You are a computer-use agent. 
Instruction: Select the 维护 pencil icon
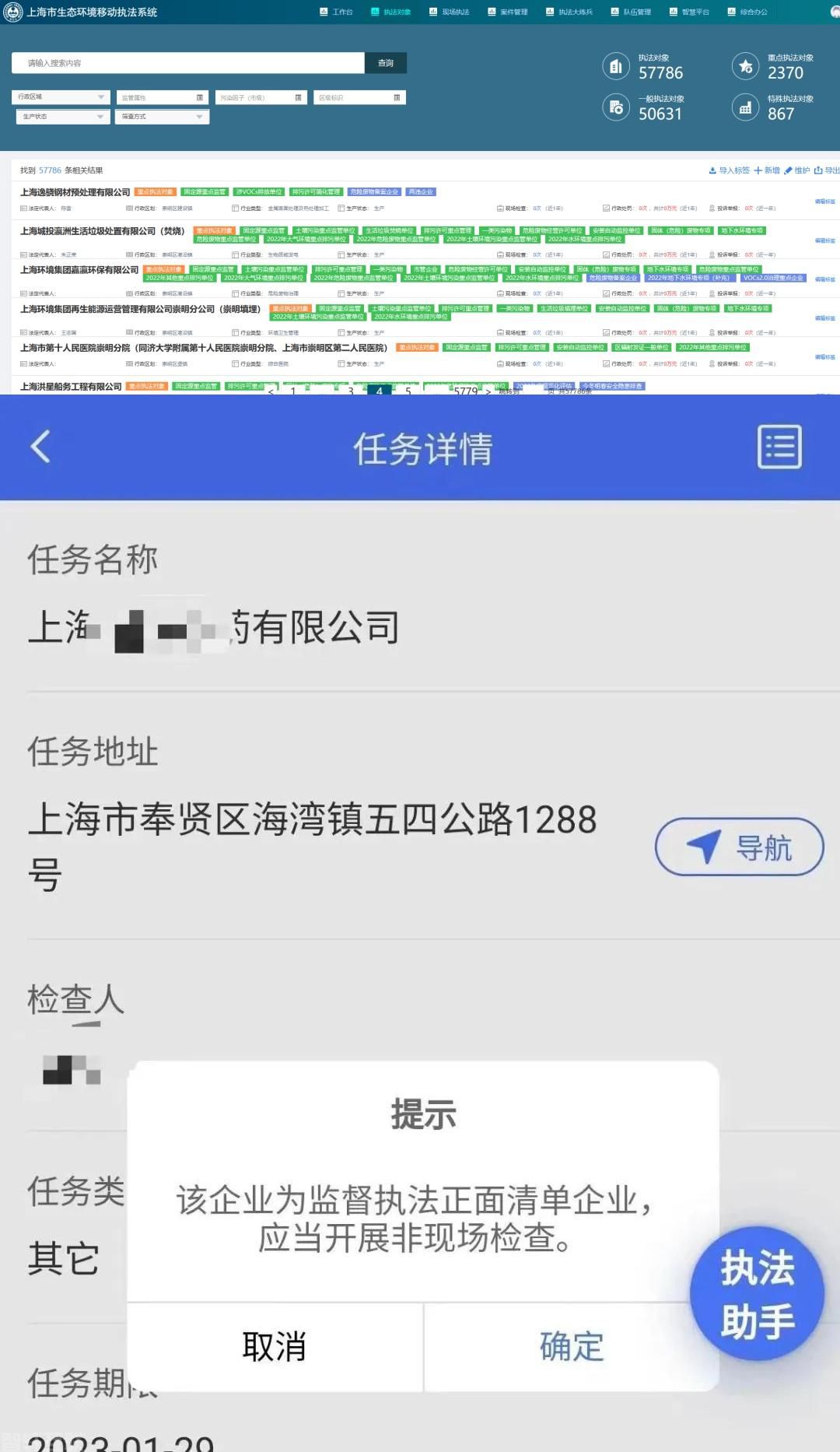(x=788, y=170)
